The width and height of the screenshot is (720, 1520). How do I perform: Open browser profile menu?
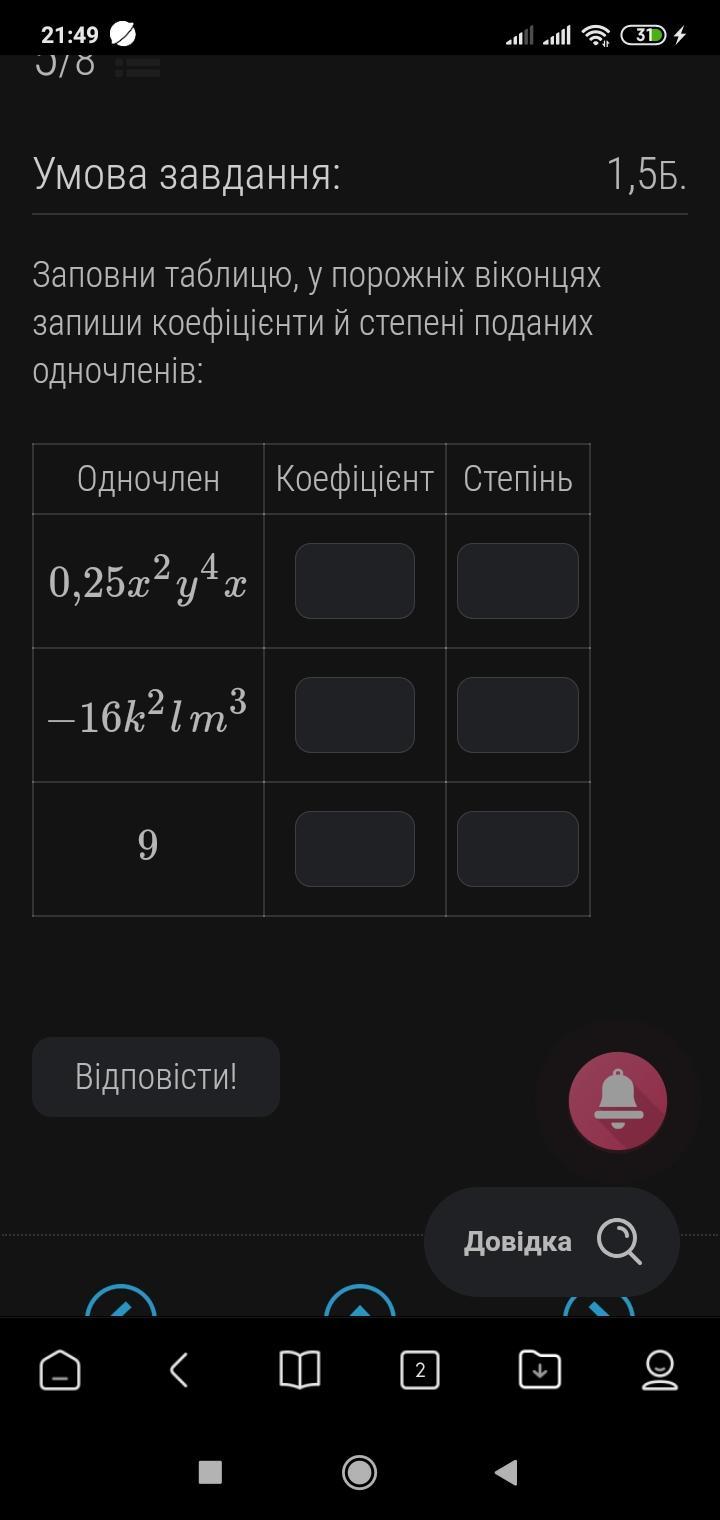pyautogui.click(x=660, y=1370)
